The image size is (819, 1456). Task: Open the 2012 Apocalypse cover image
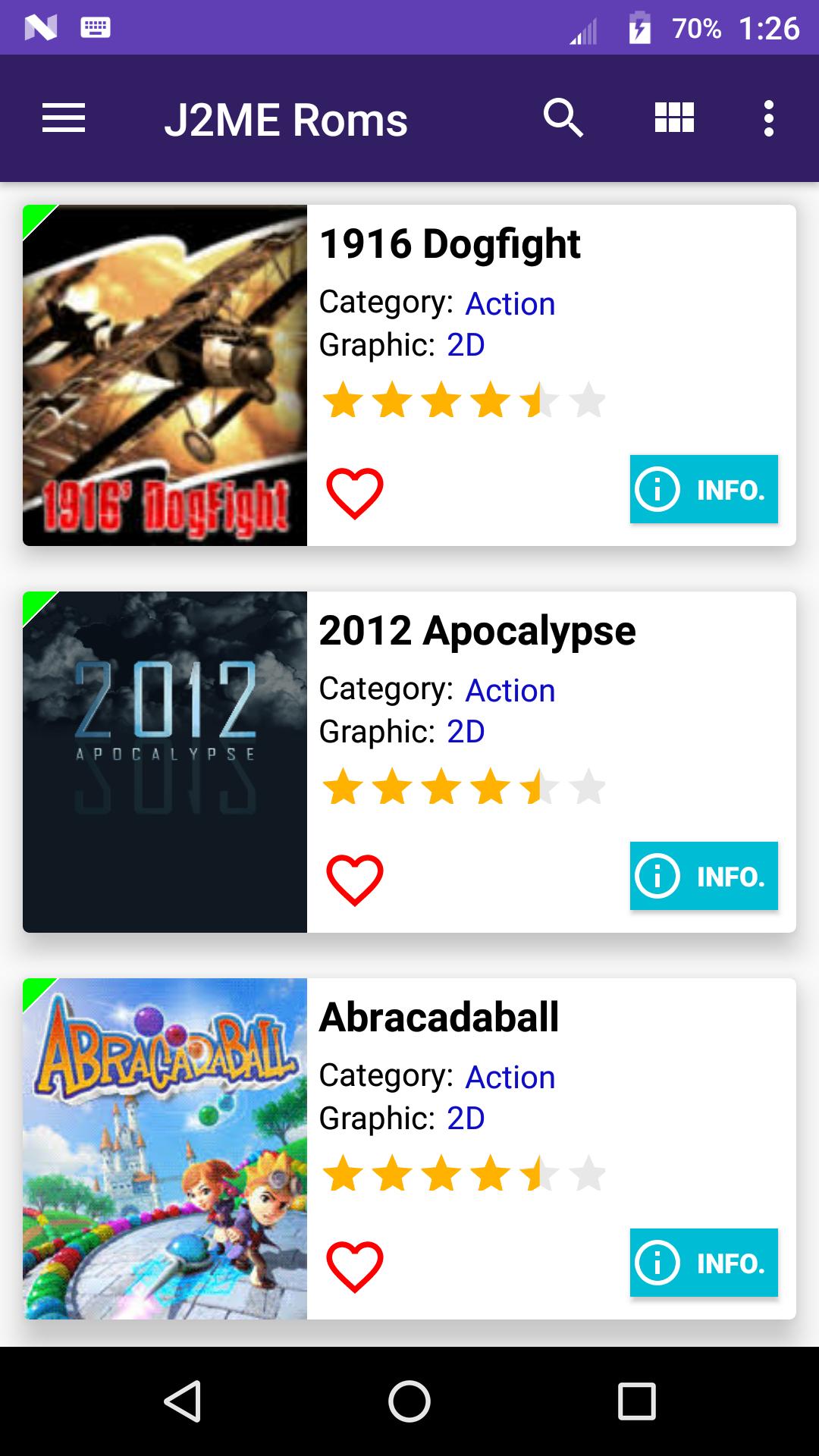point(165,762)
